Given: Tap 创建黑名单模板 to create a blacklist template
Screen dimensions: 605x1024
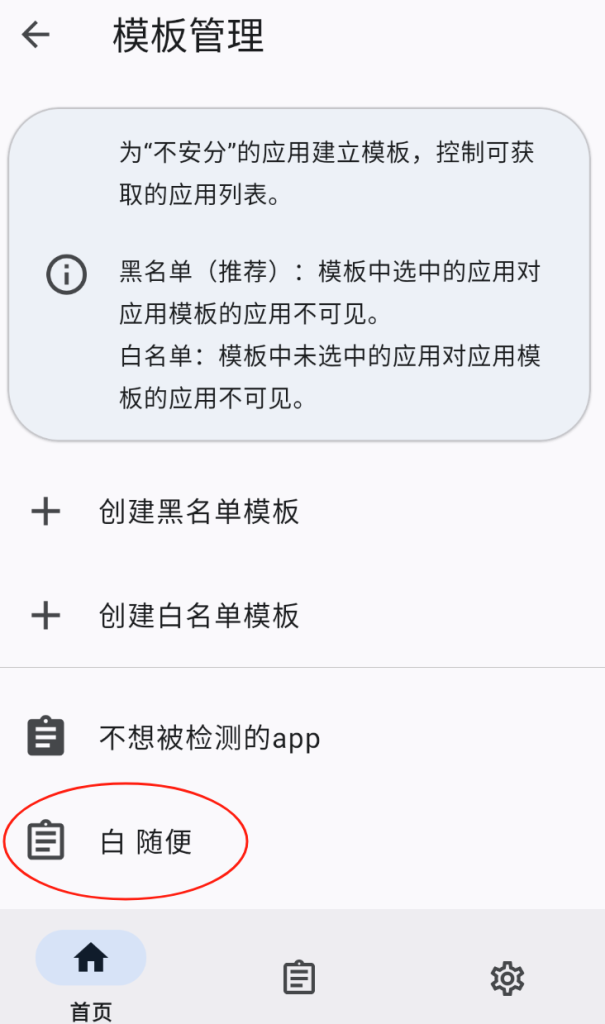Looking at the screenshot, I should [199, 512].
